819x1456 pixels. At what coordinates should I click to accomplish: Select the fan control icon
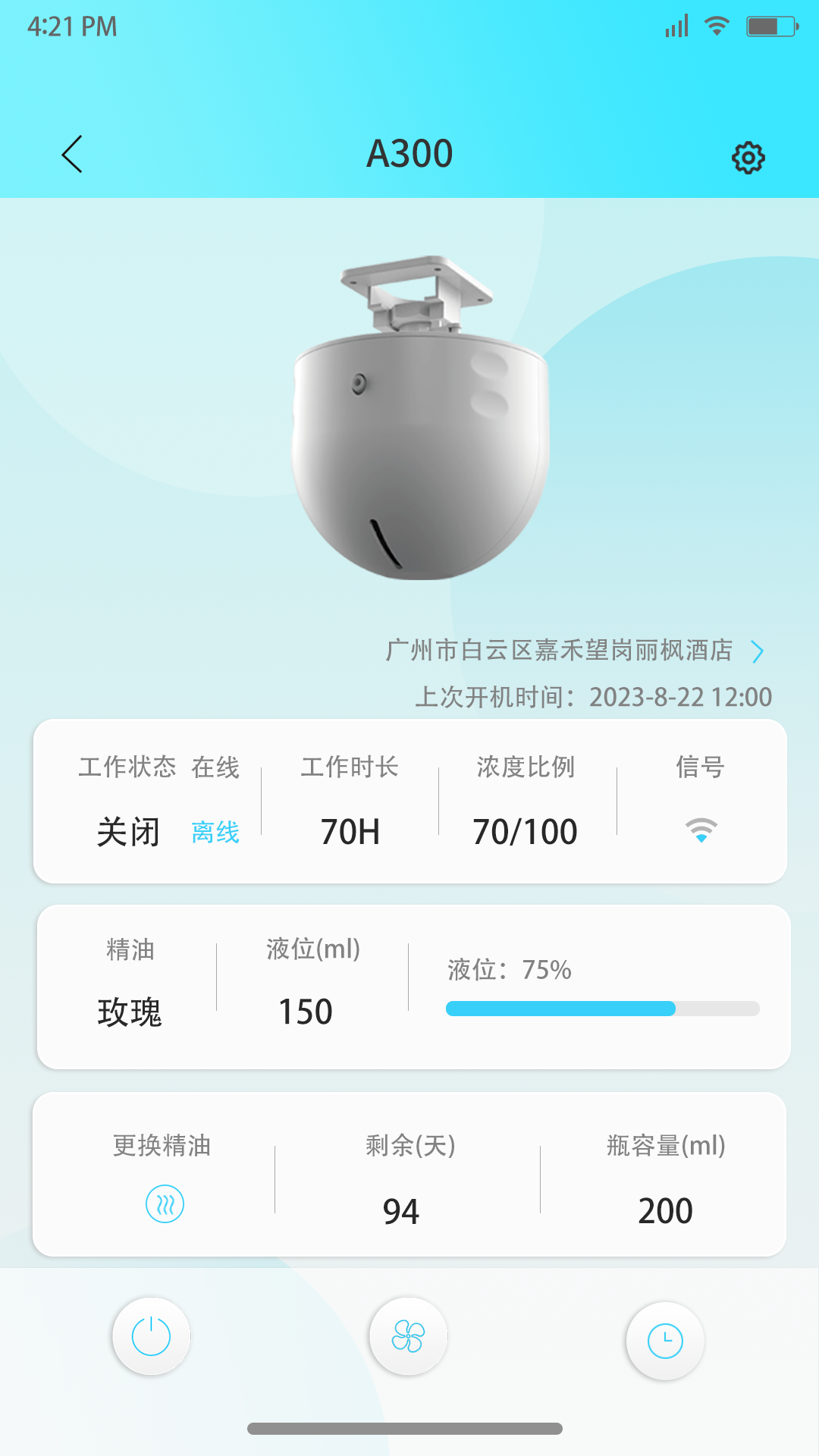pyautogui.click(x=408, y=1337)
